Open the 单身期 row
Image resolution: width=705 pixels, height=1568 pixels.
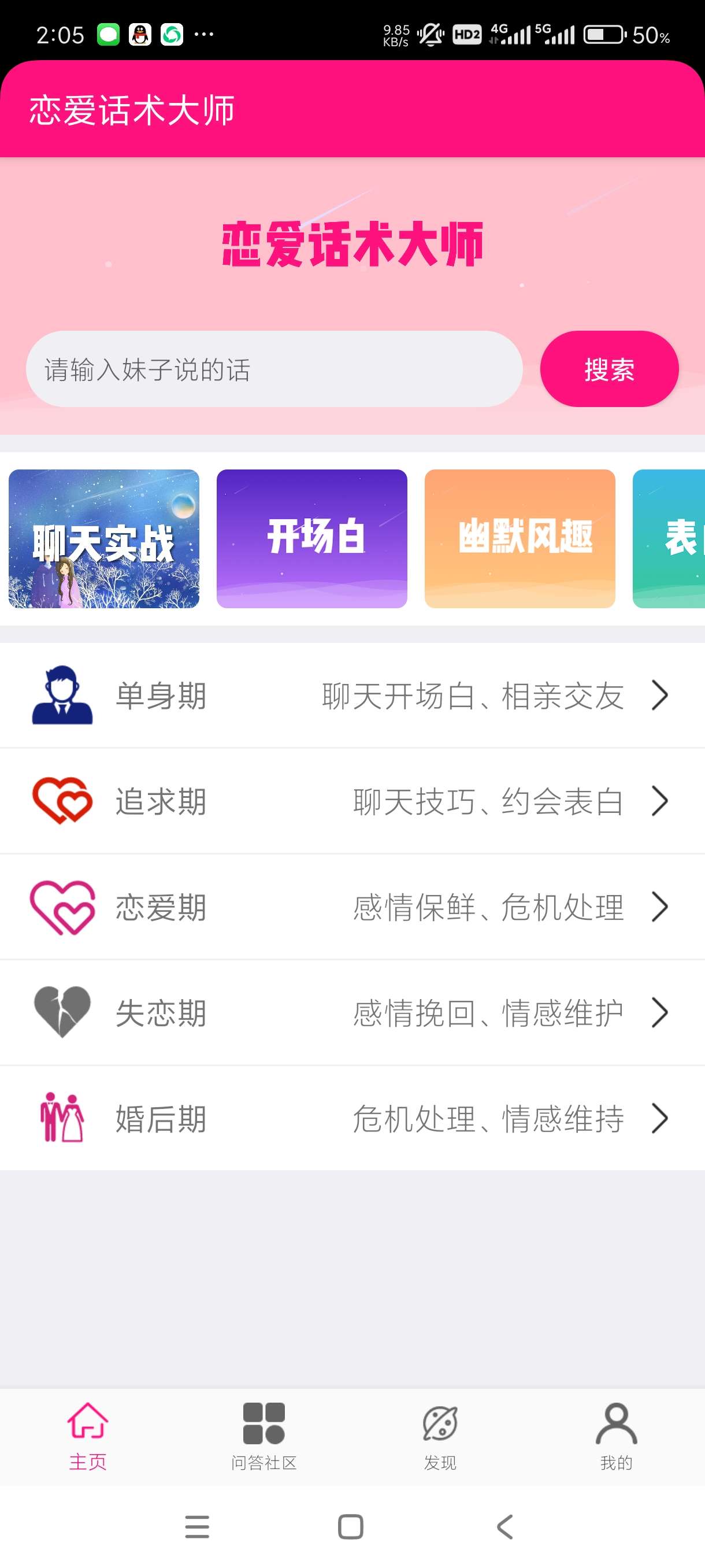click(352, 696)
